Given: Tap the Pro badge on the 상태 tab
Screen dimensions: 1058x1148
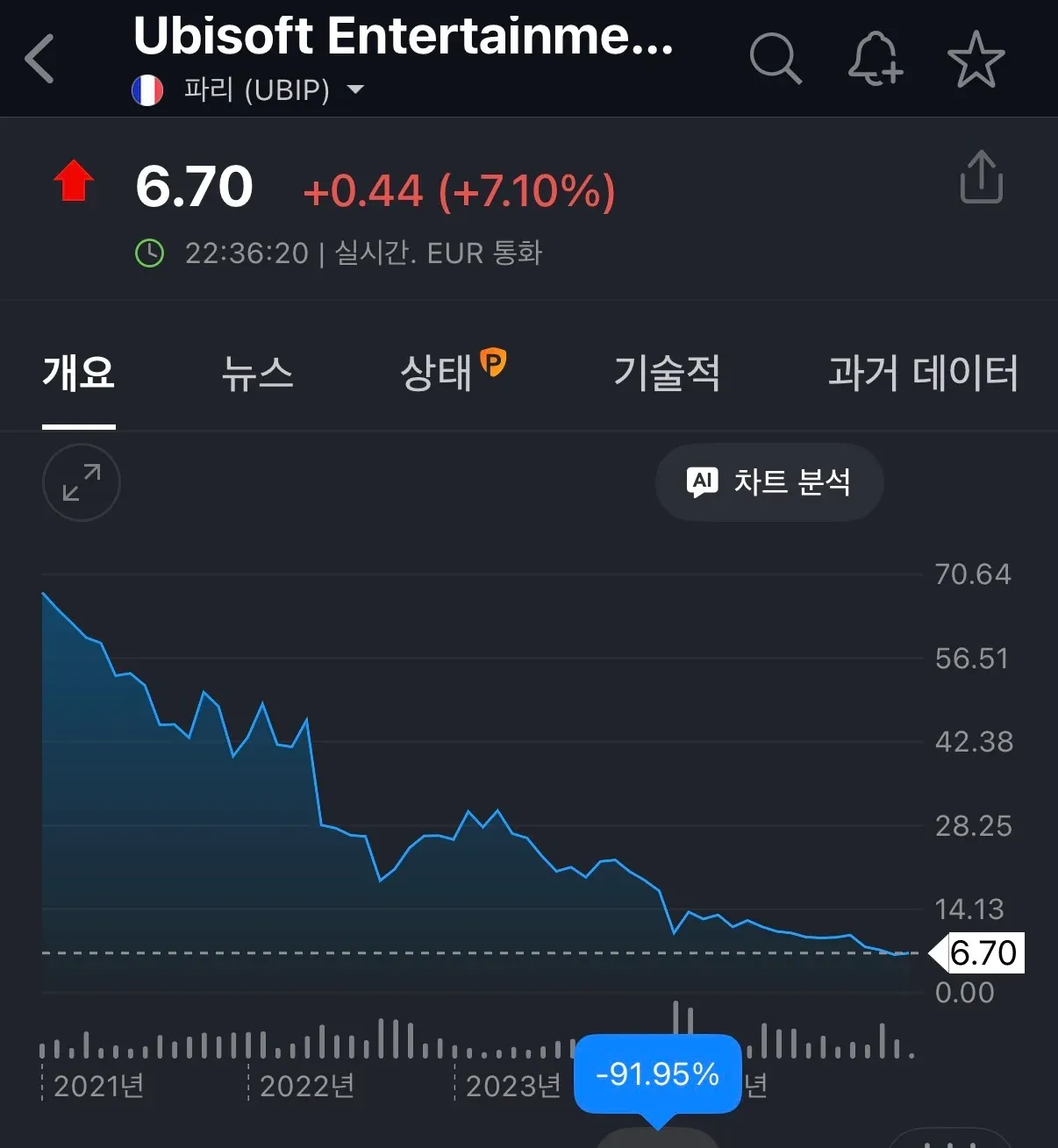Looking at the screenshot, I should (494, 361).
